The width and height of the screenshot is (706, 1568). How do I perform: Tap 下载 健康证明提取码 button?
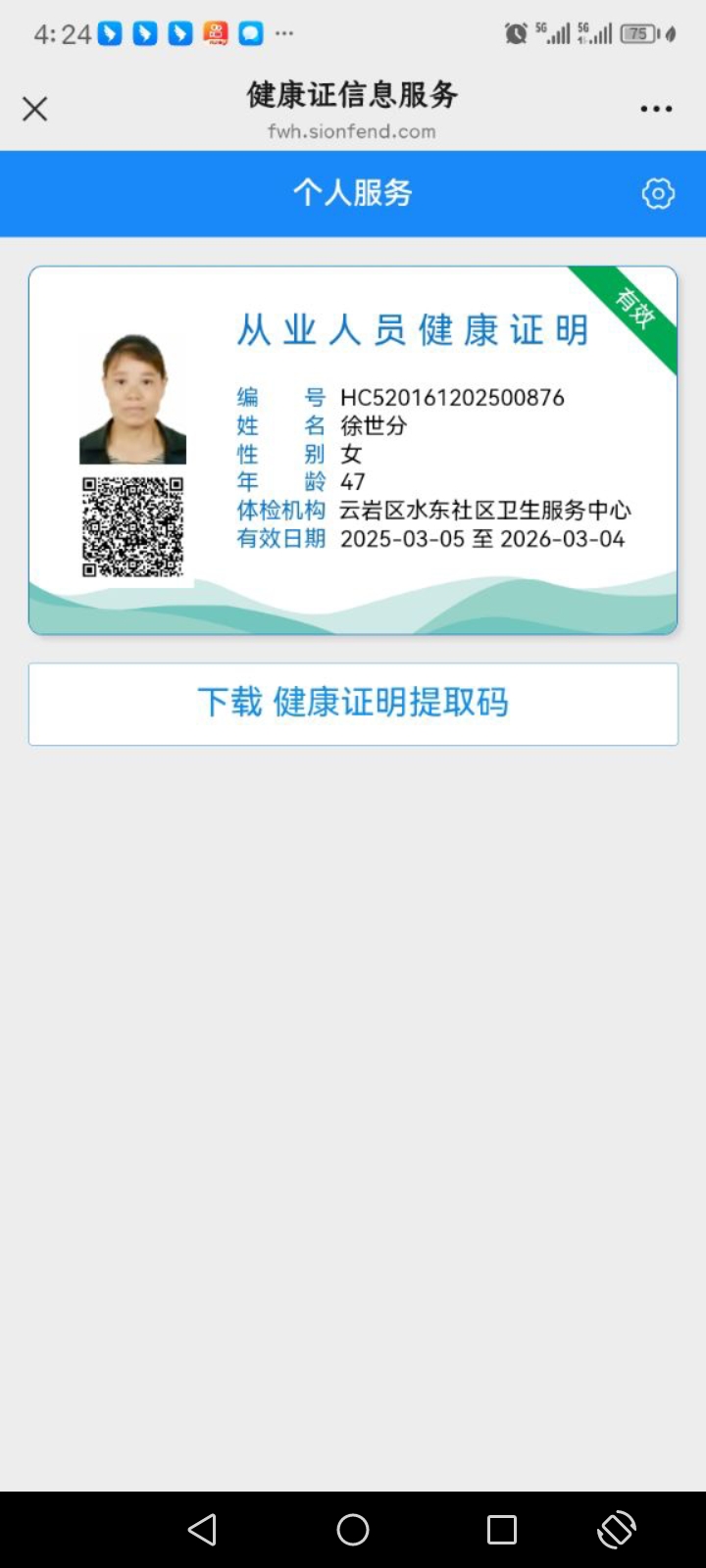353,704
